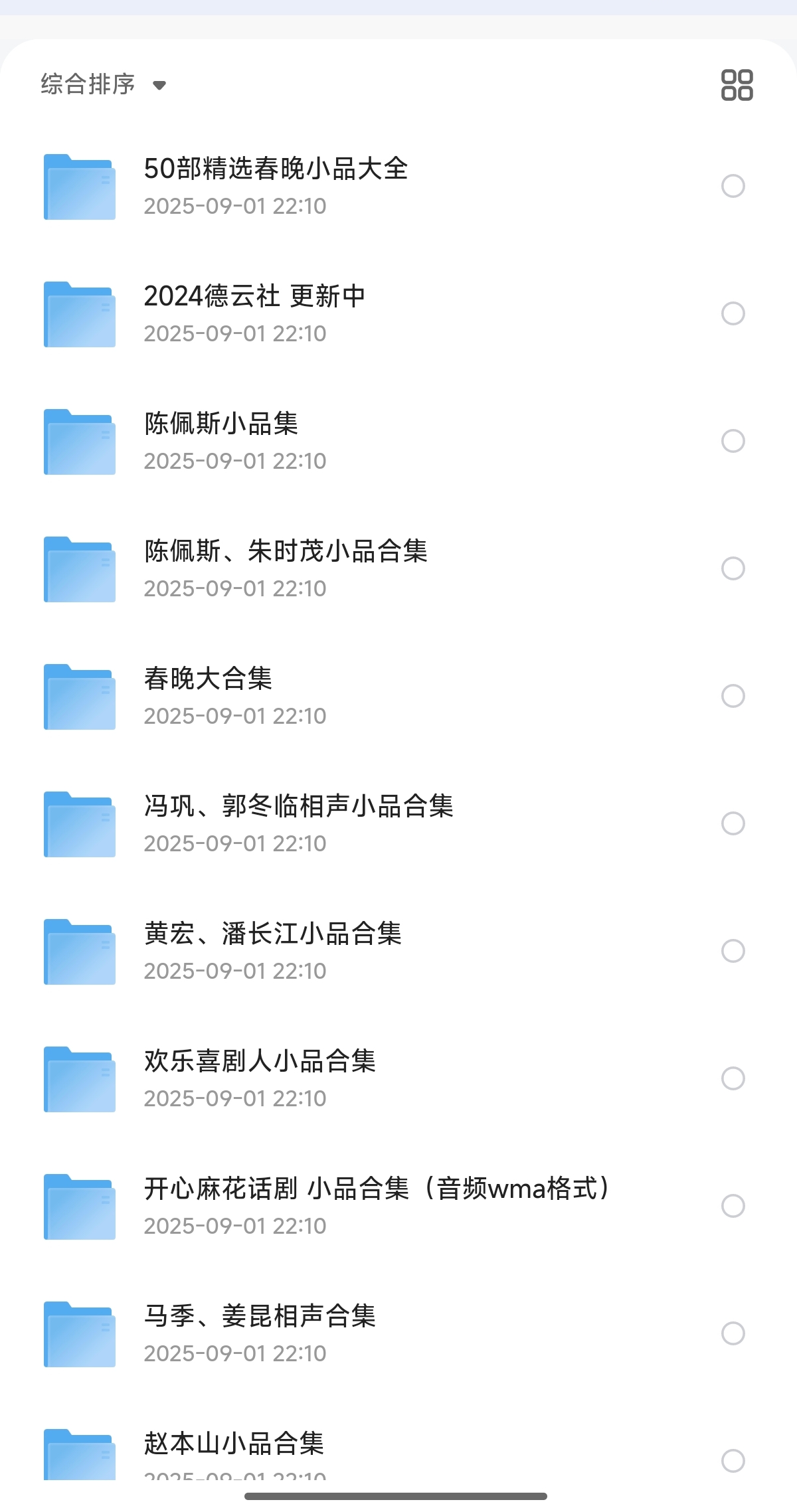Open the 春晚大合集 folder
797x1512 pixels.
[208, 679]
